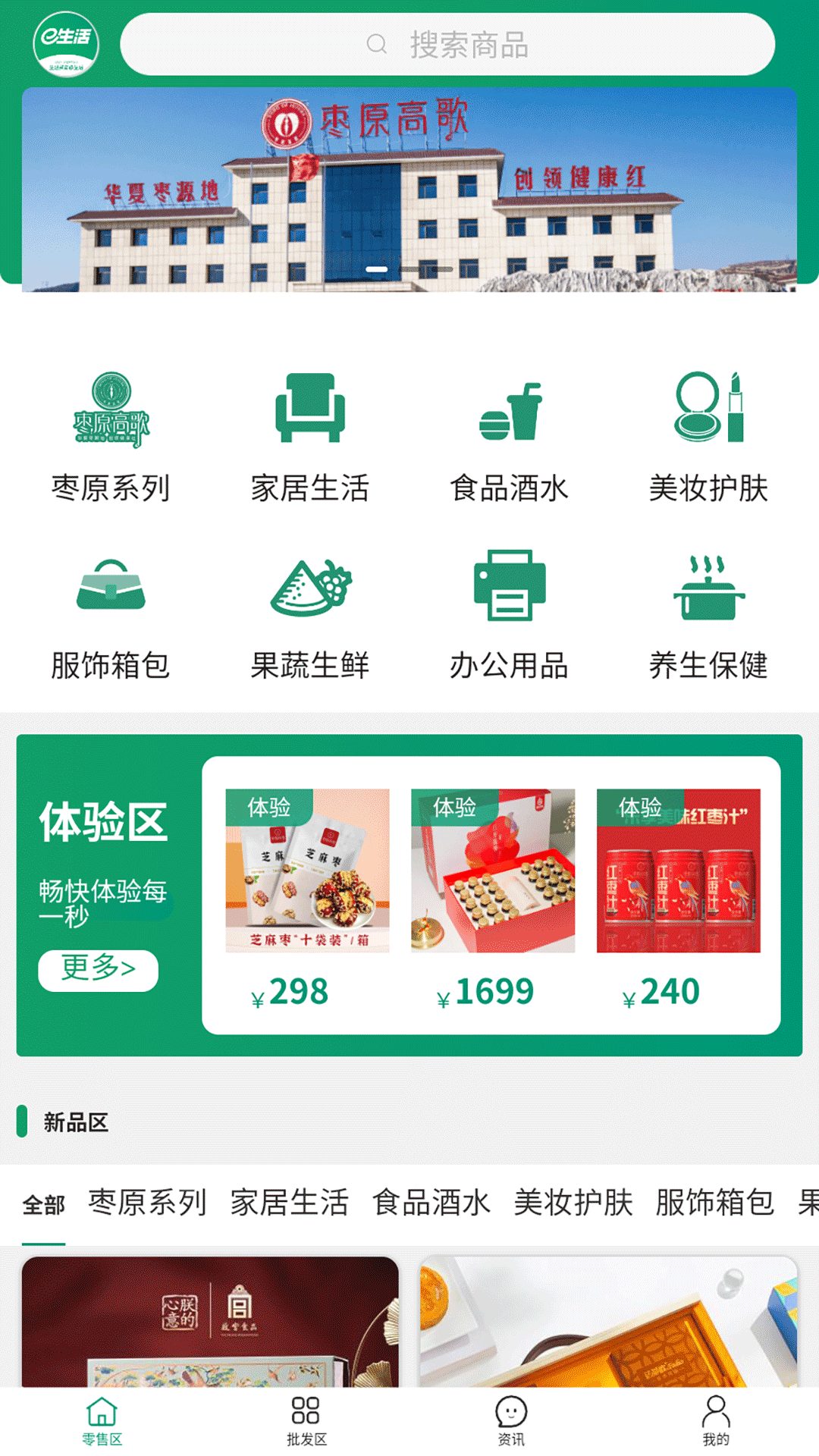Open the 美妆护肤 cosmetics category icon

click(x=709, y=413)
